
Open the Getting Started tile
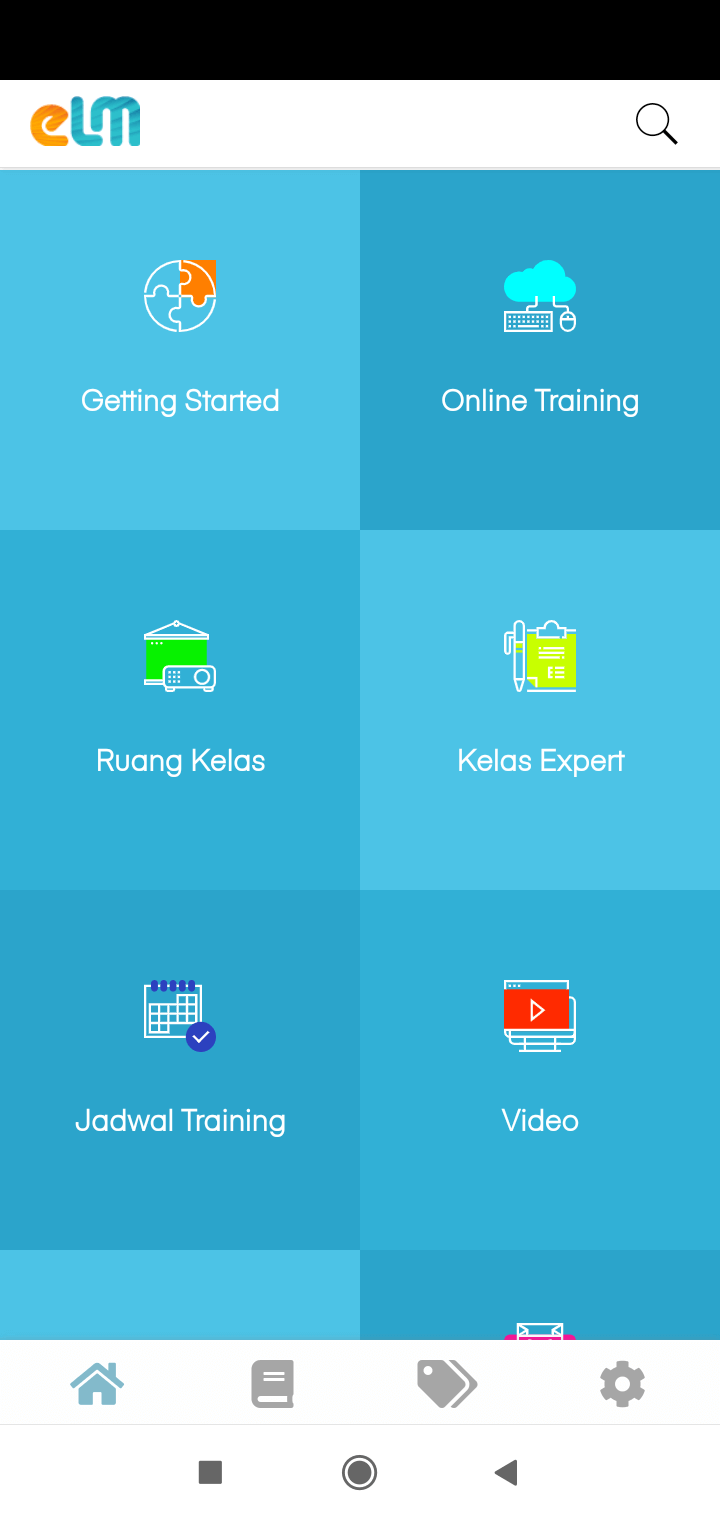point(180,350)
